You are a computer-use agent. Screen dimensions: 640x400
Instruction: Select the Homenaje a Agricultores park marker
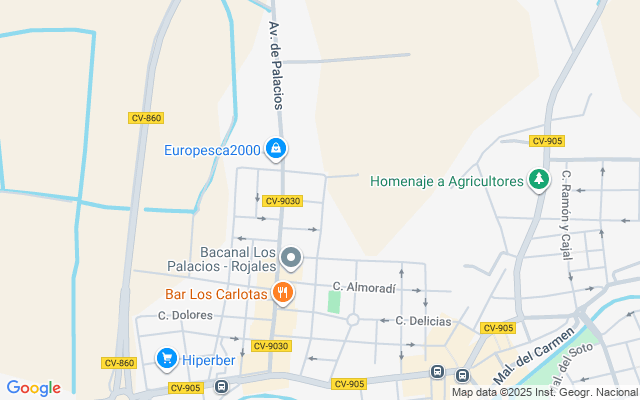(x=540, y=180)
